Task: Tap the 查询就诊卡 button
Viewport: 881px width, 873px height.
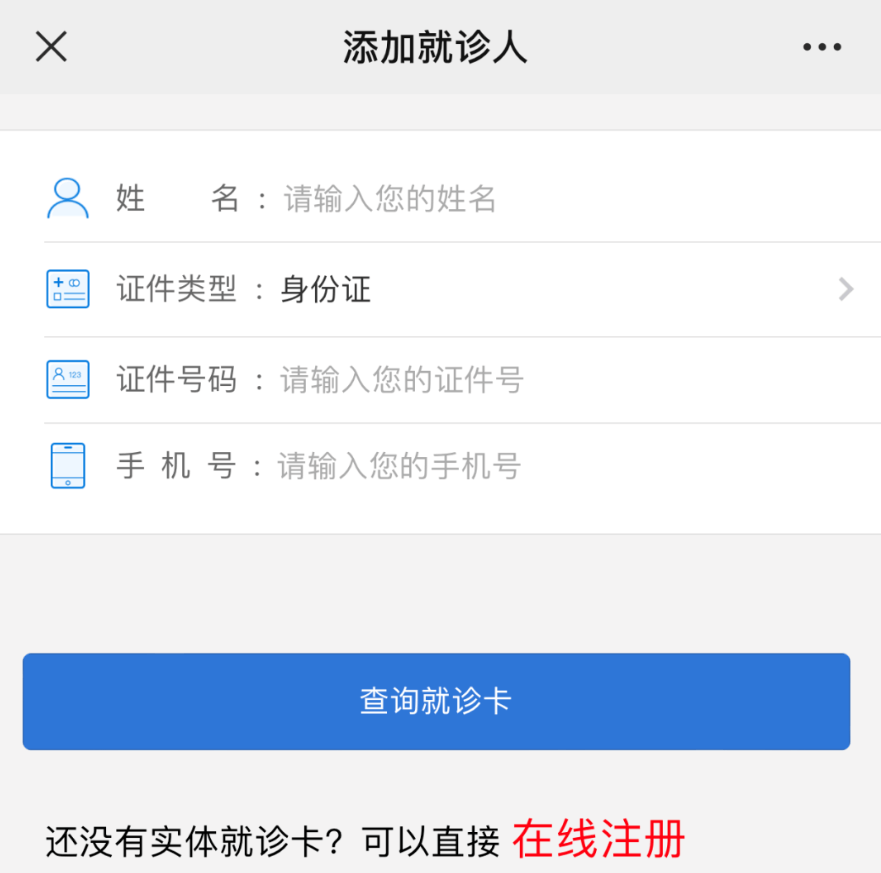Action: (x=436, y=701)
